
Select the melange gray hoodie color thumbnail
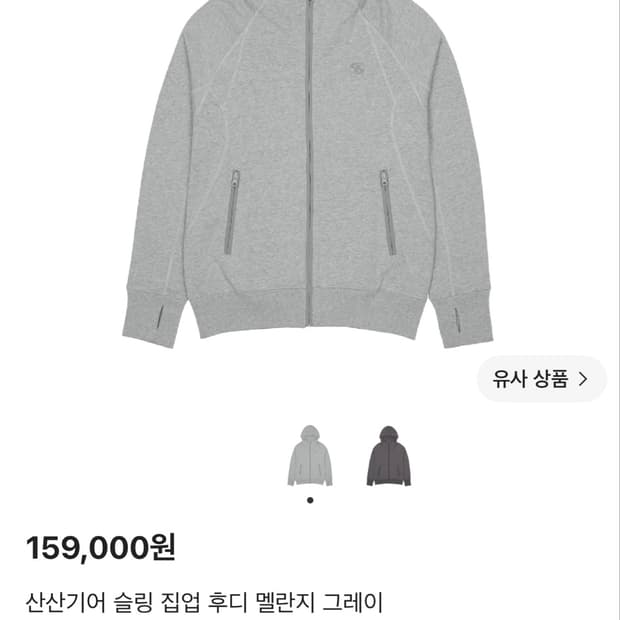pyautogui.click(x=310, y=456)
